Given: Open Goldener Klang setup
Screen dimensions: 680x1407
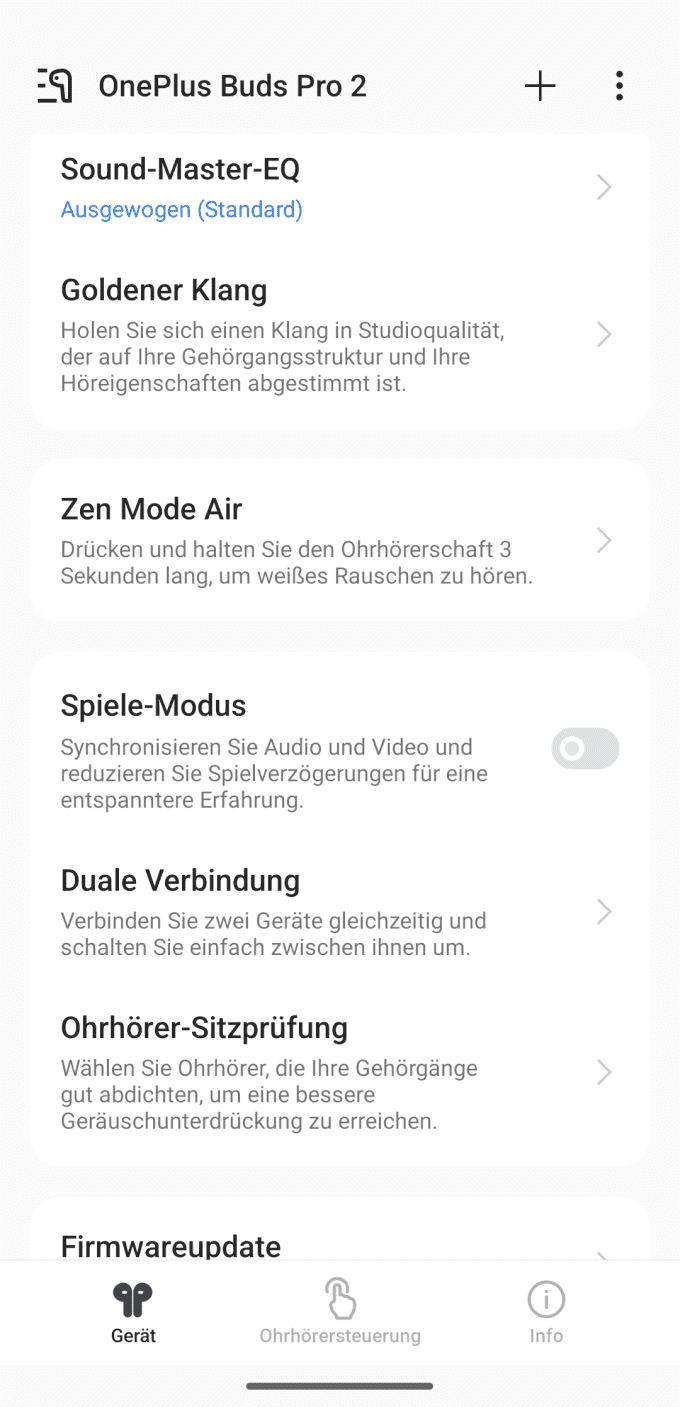Looking at the screenshot, I should (340, 334).
